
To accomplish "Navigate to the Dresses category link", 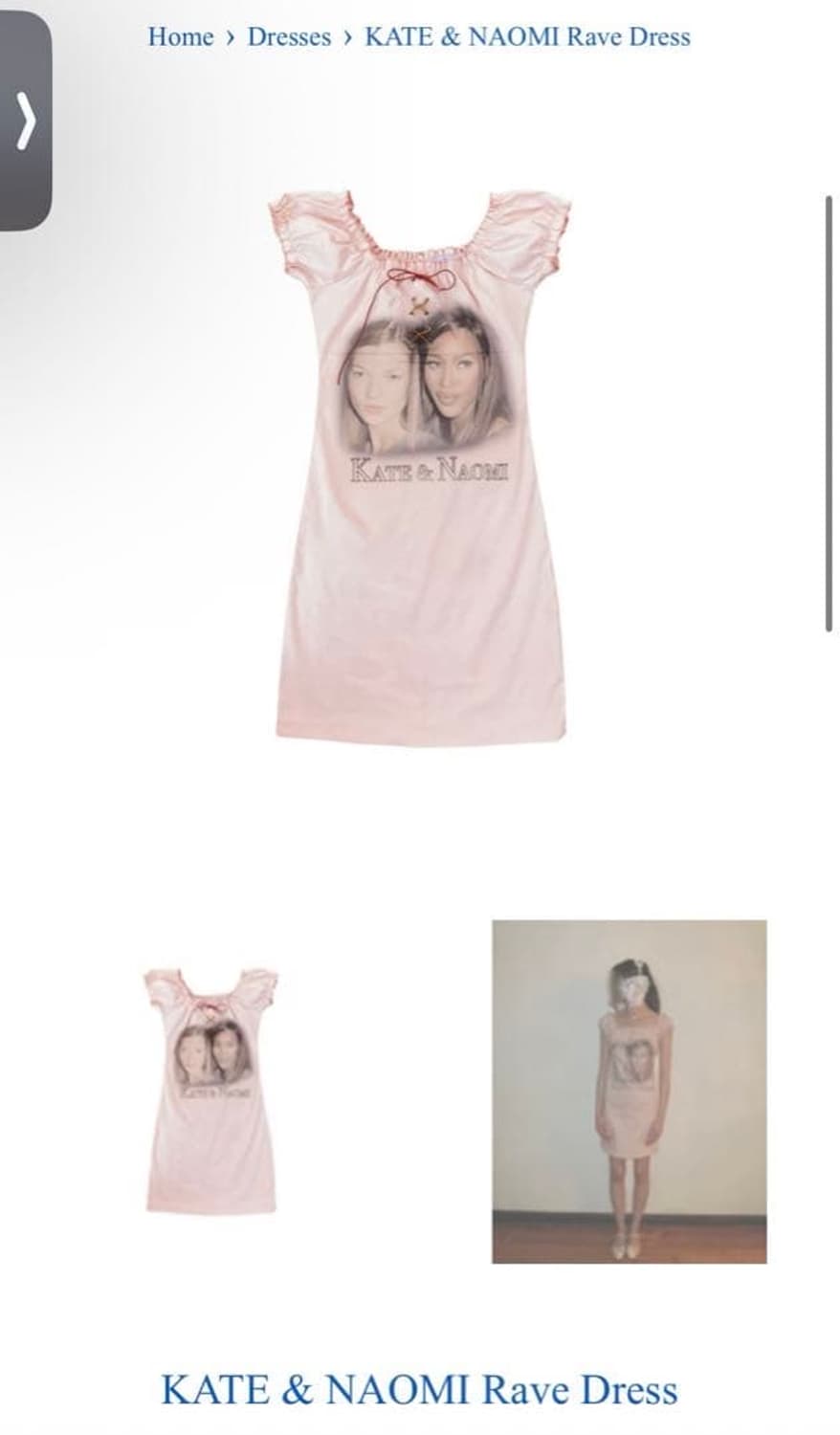I will 287,37.
